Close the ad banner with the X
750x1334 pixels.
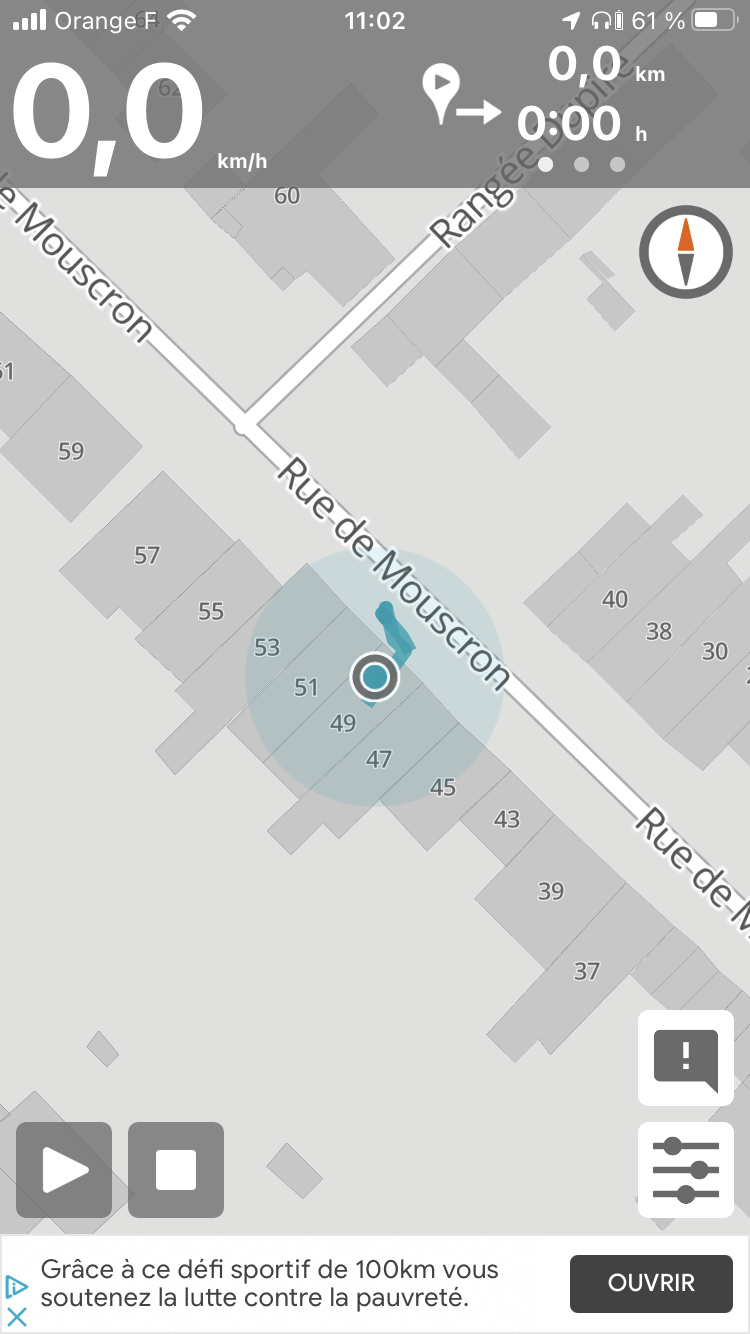[17, 1317]
